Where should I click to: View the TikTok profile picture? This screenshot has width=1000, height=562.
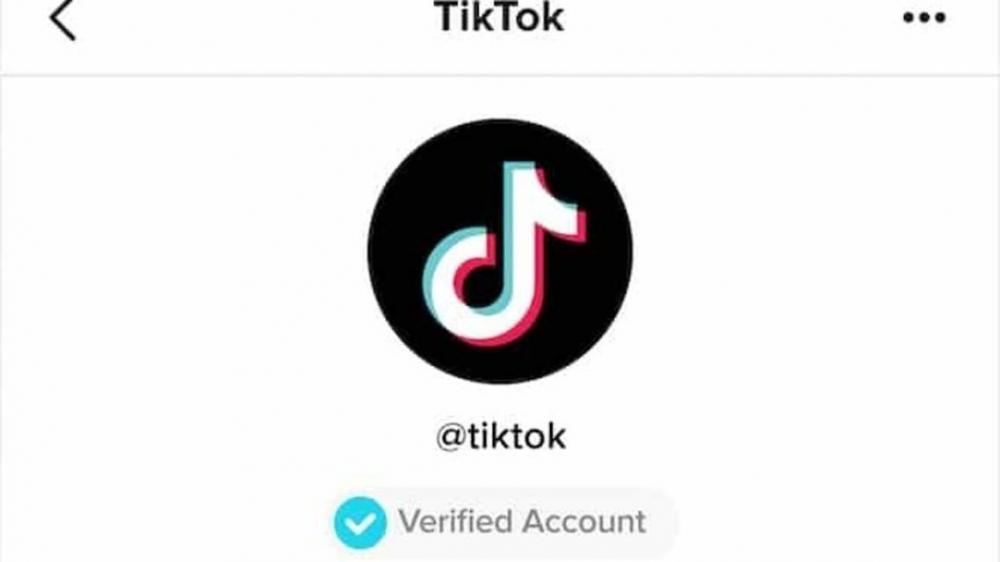click(x=500, y=252)
